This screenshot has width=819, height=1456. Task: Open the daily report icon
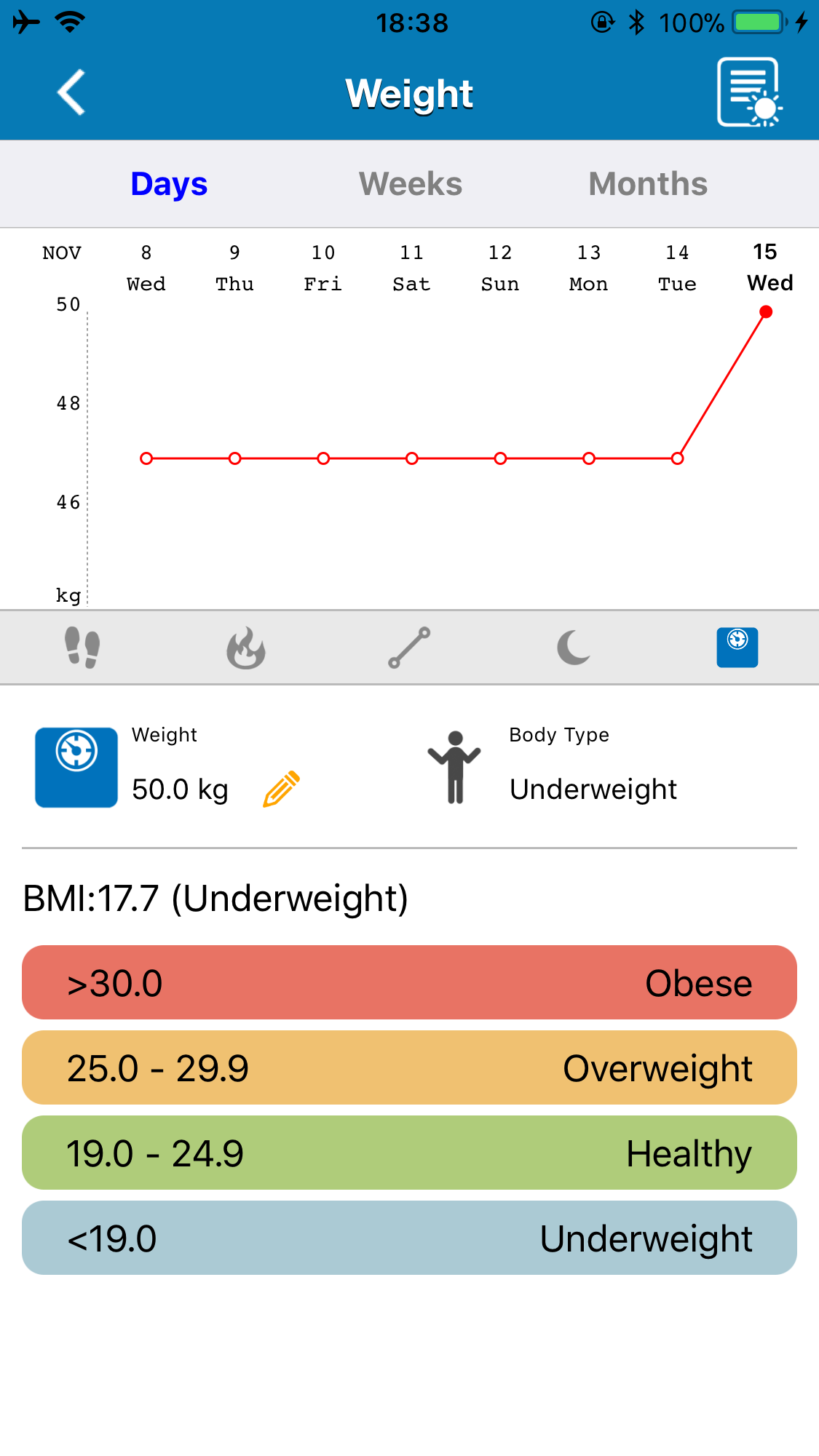tap(749, 92)
